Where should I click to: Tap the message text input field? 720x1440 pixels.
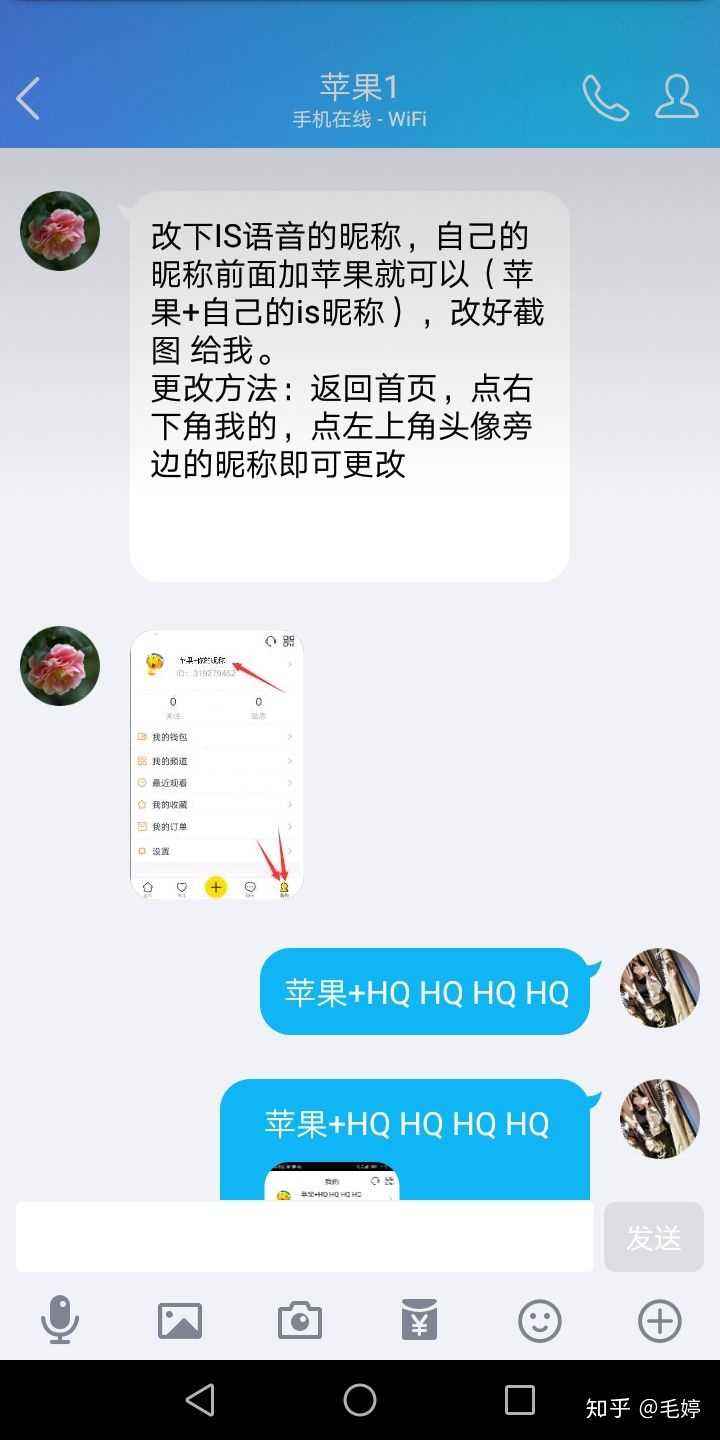tap(304, 1237)
